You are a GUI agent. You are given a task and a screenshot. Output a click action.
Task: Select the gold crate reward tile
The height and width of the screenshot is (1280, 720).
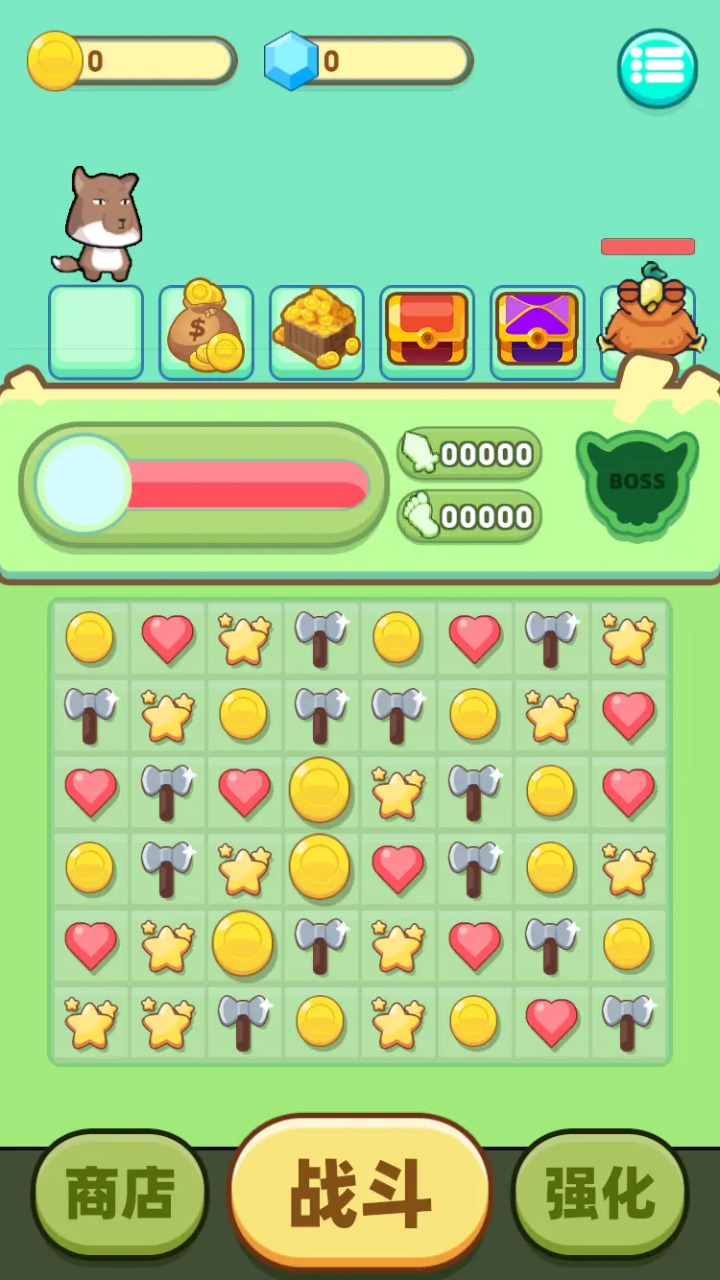coord(317,330)
